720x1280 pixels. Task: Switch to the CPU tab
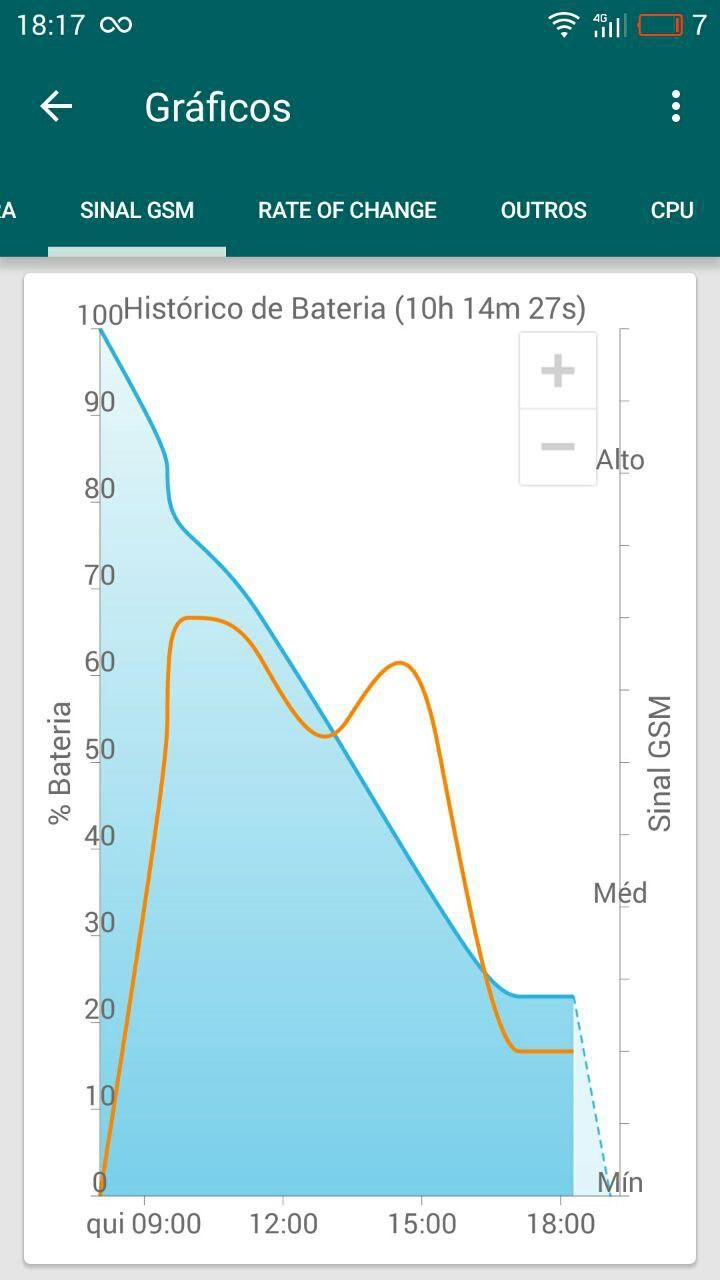point(672,210)
